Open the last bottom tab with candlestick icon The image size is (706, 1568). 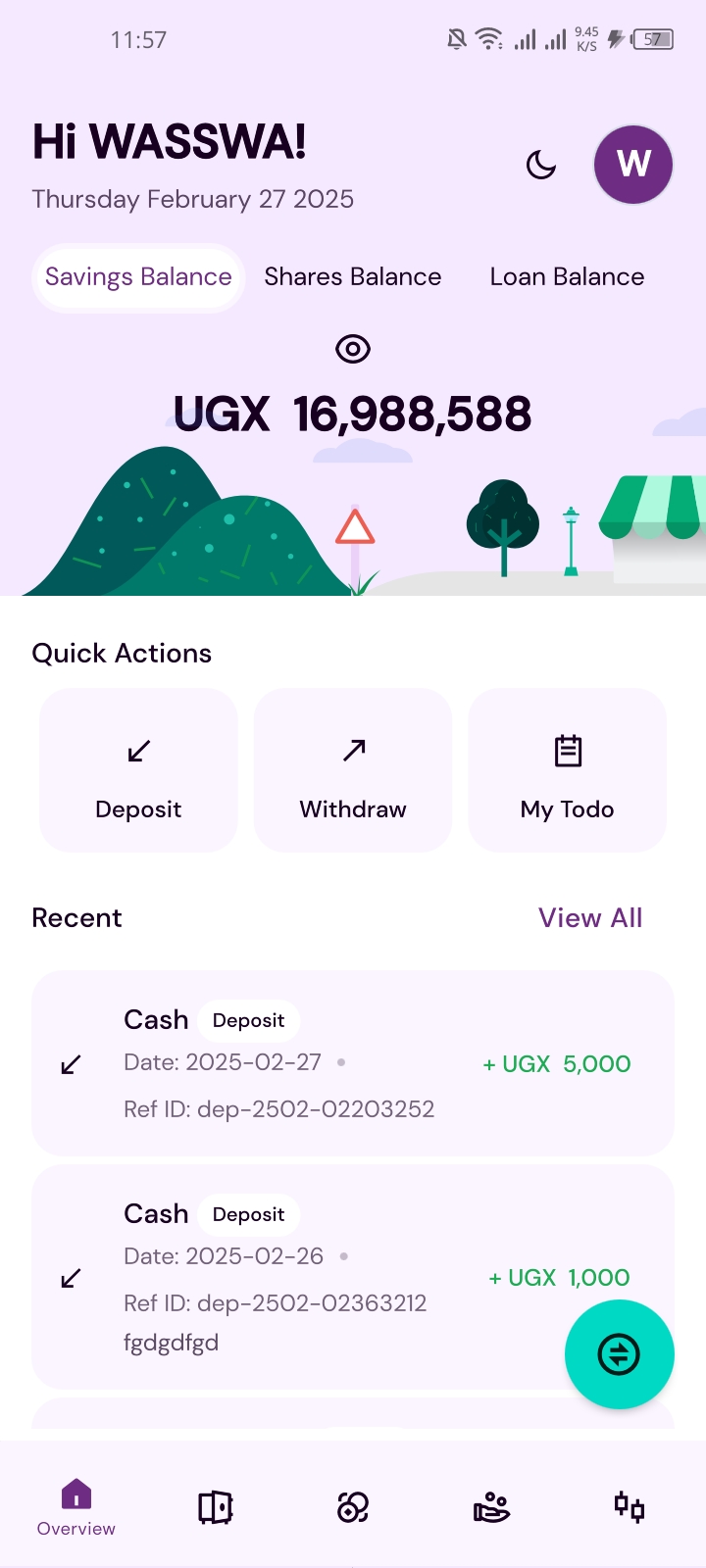point(630,1507)
